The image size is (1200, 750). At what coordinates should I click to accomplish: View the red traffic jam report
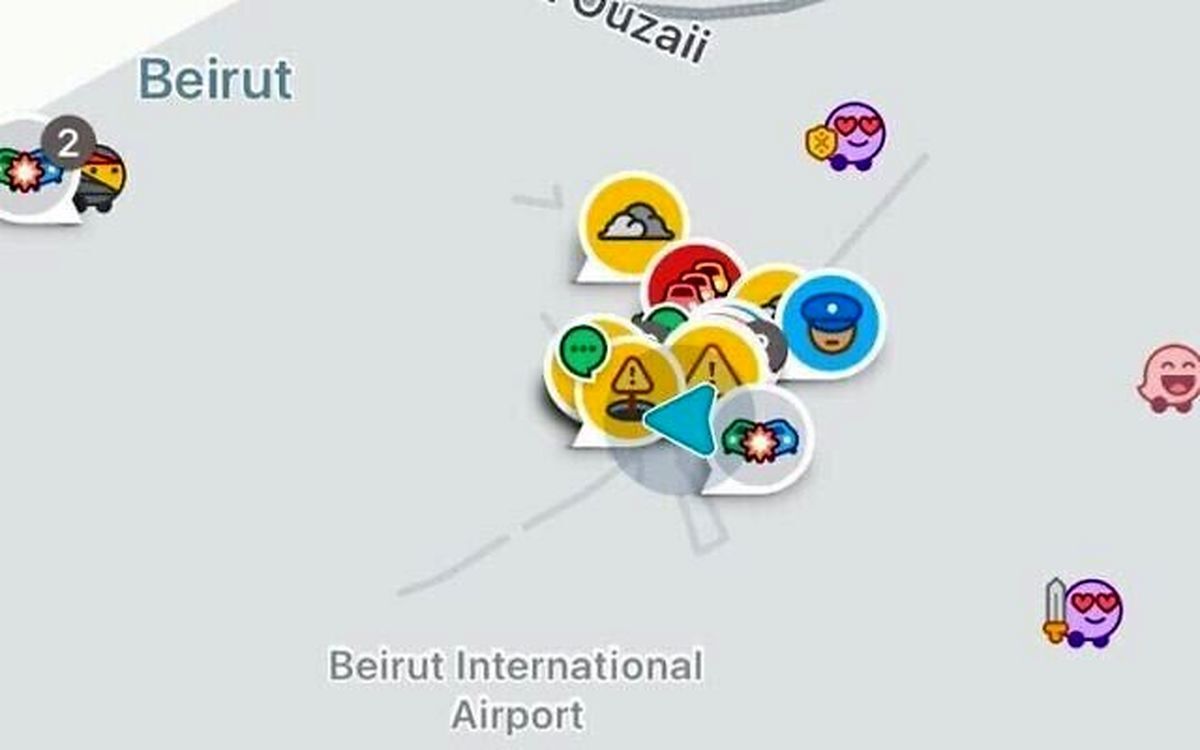point(694,277)
